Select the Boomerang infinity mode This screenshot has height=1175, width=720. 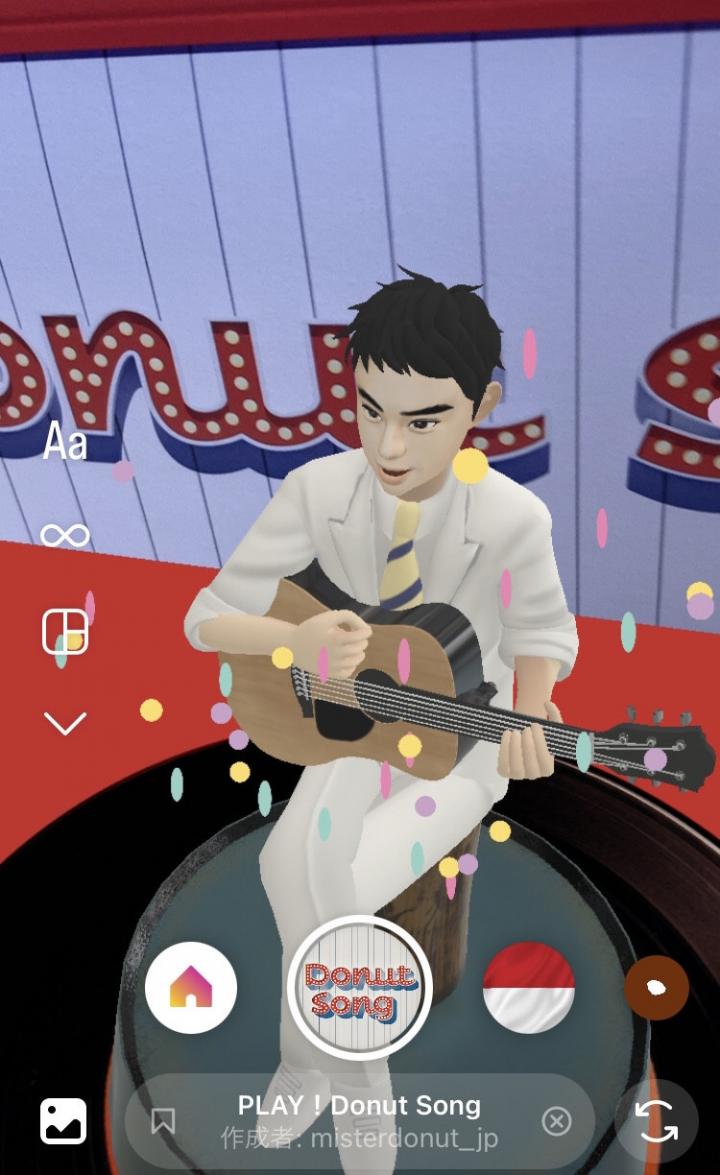coord(65,536)
